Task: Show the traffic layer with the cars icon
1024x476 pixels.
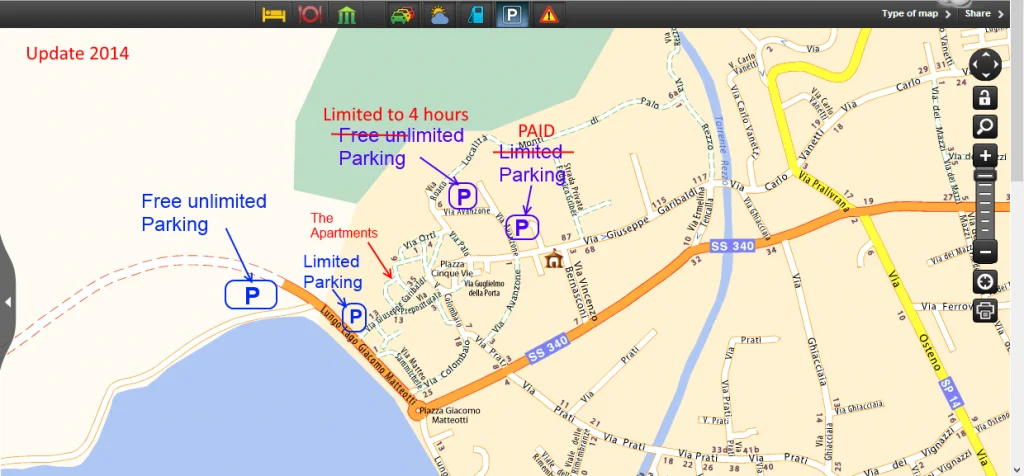Action: tap(403, 14)
